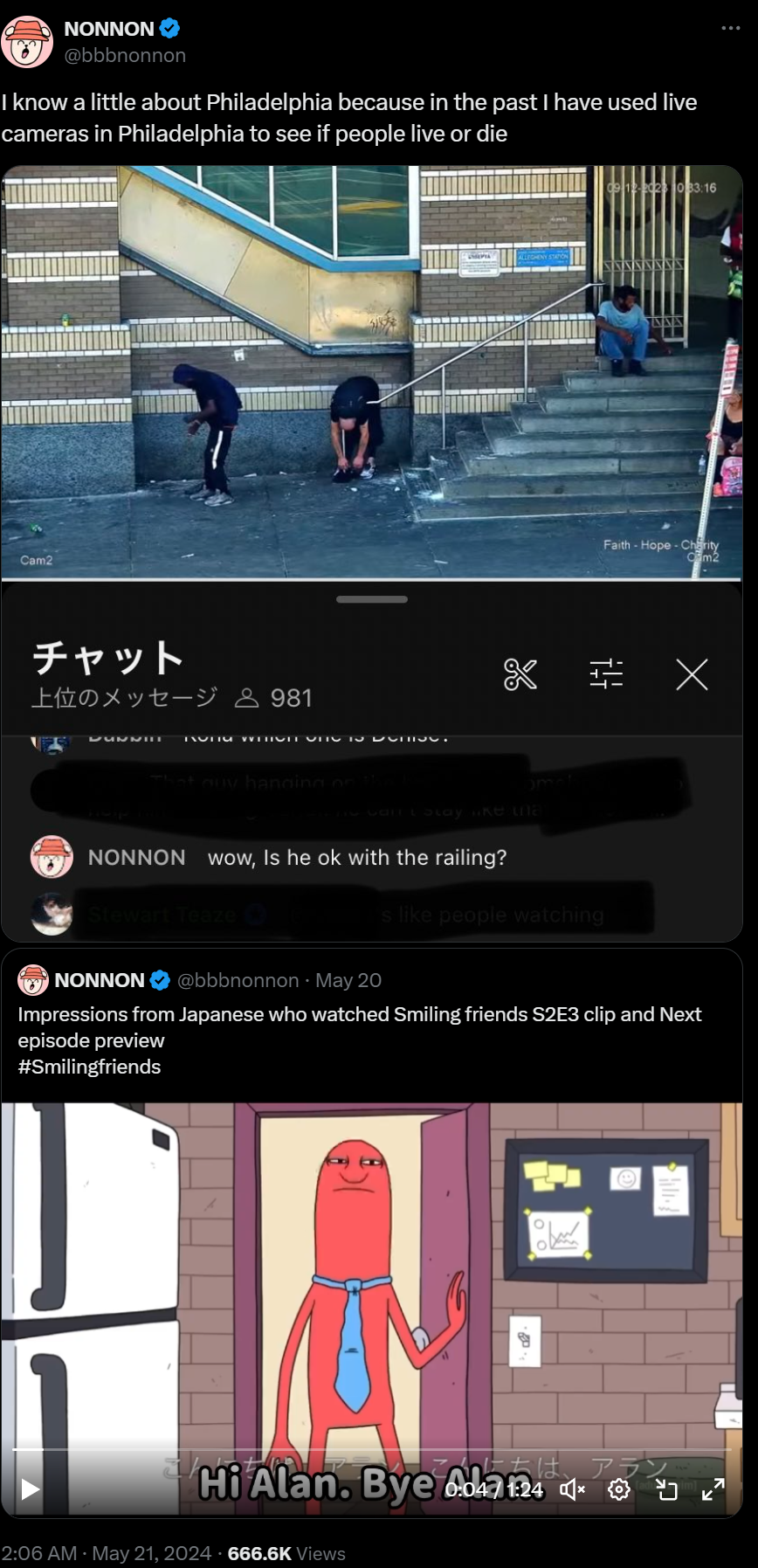Seek along the video progress bar
The image size is (758, 1568).
click(372, 1450)
